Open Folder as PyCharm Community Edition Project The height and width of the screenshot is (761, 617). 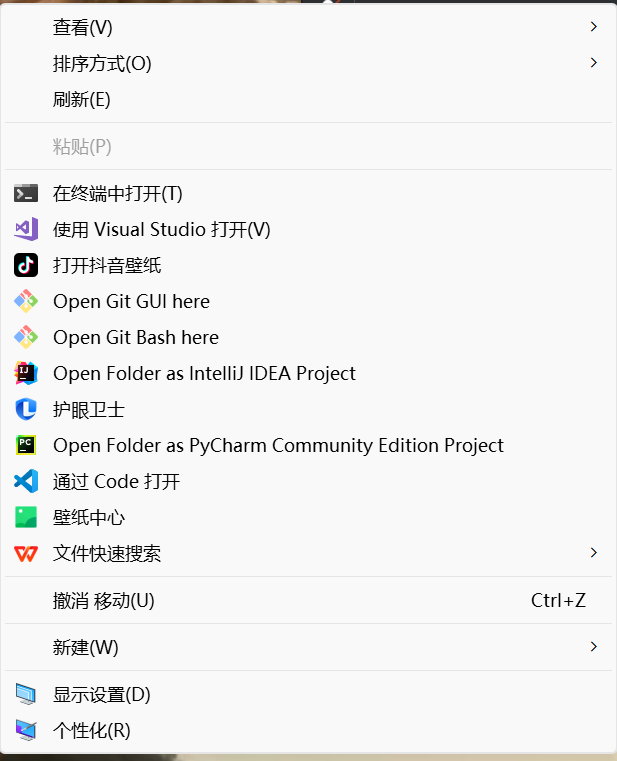coord(308,446)
